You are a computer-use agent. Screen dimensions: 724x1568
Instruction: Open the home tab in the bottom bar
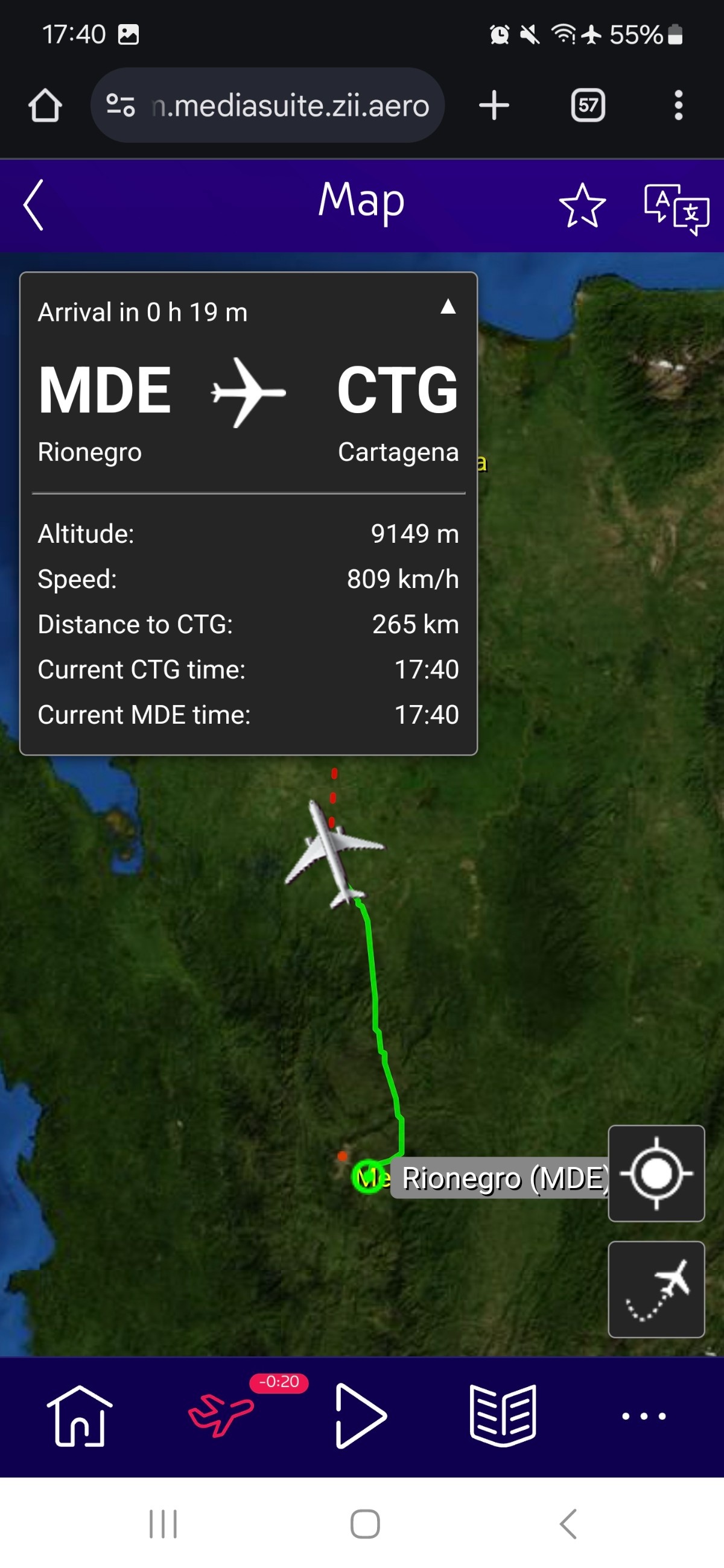[x=79, y=1416]
